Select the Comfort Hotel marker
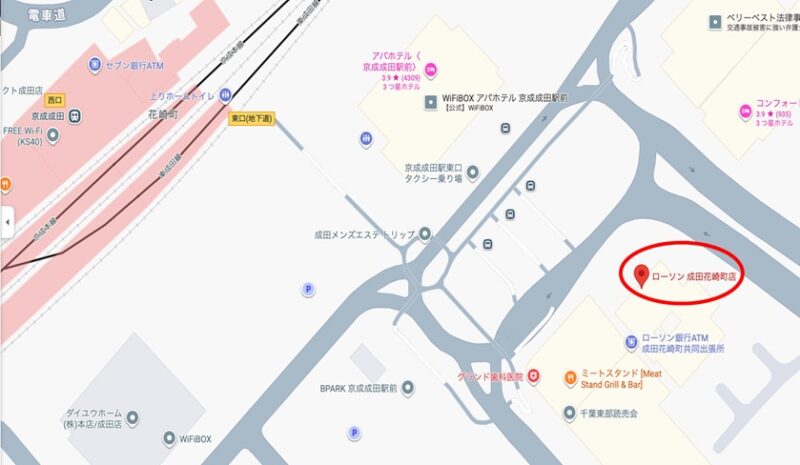Screen dimensions: 800x465 (x=744, y=113)
